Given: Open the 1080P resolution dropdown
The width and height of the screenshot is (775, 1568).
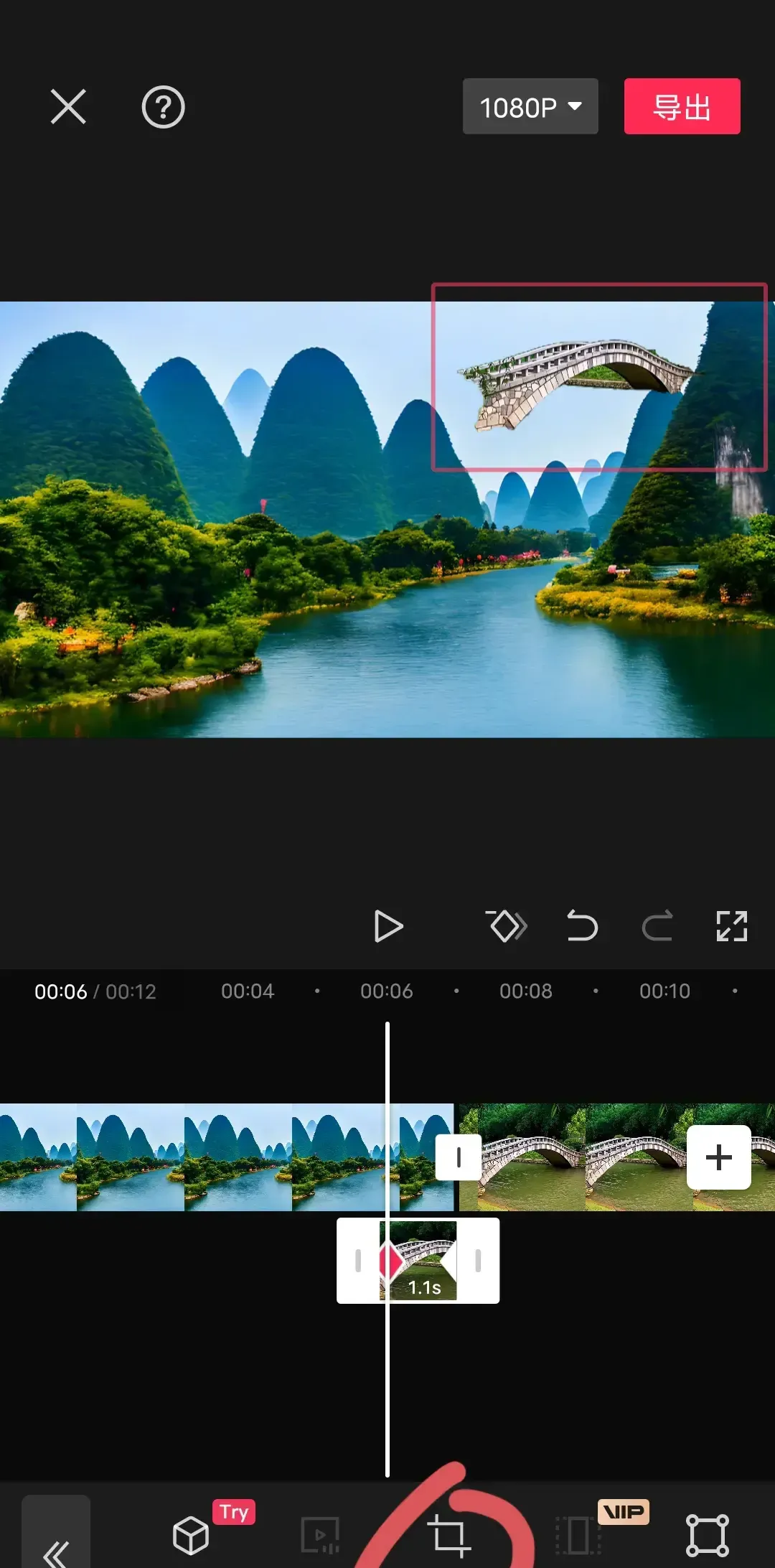Looking at the screenshot, I should [x=530, y=107].
